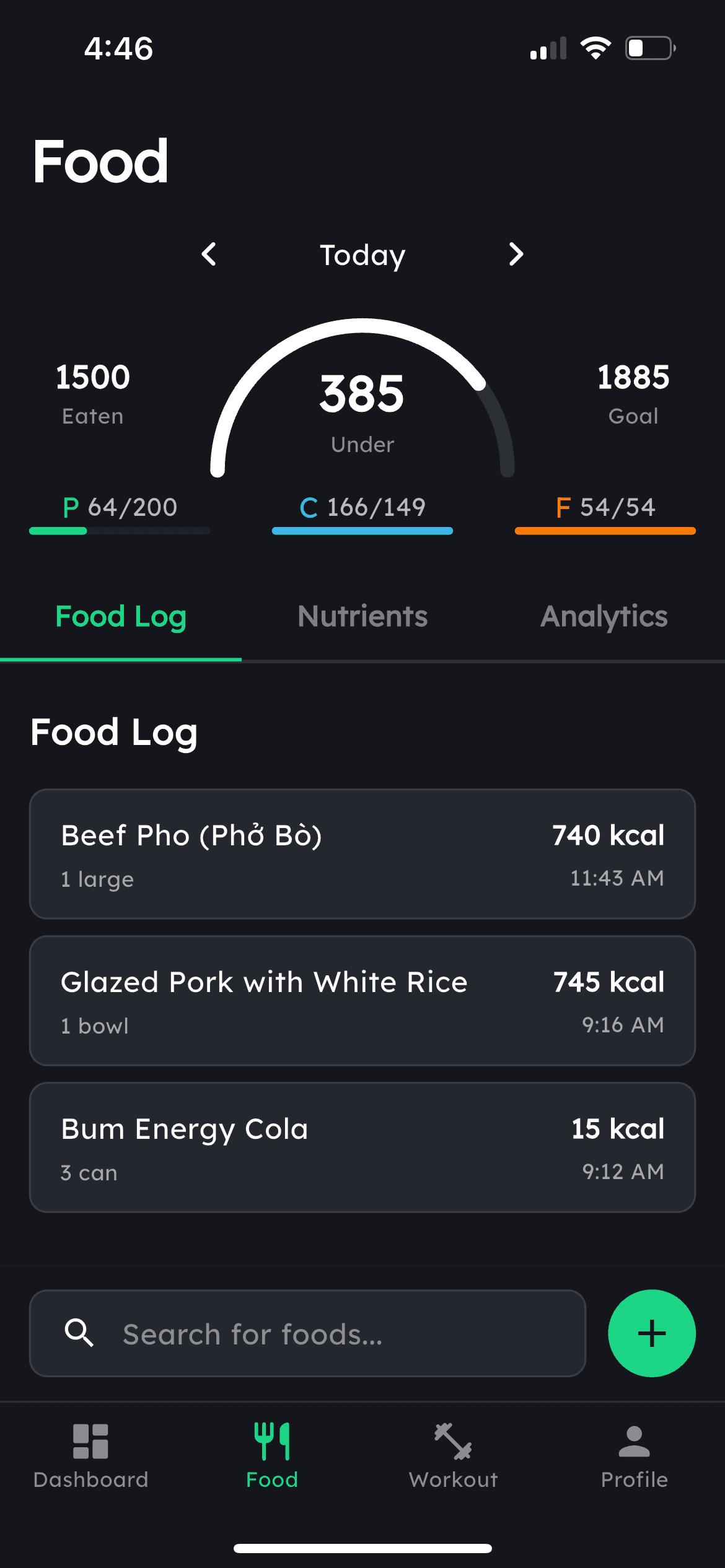The width and height of the screenshot is (725, 1568).
Task: Open the Analytics tab
Action: pyautogui.click(x=604, y=616)
